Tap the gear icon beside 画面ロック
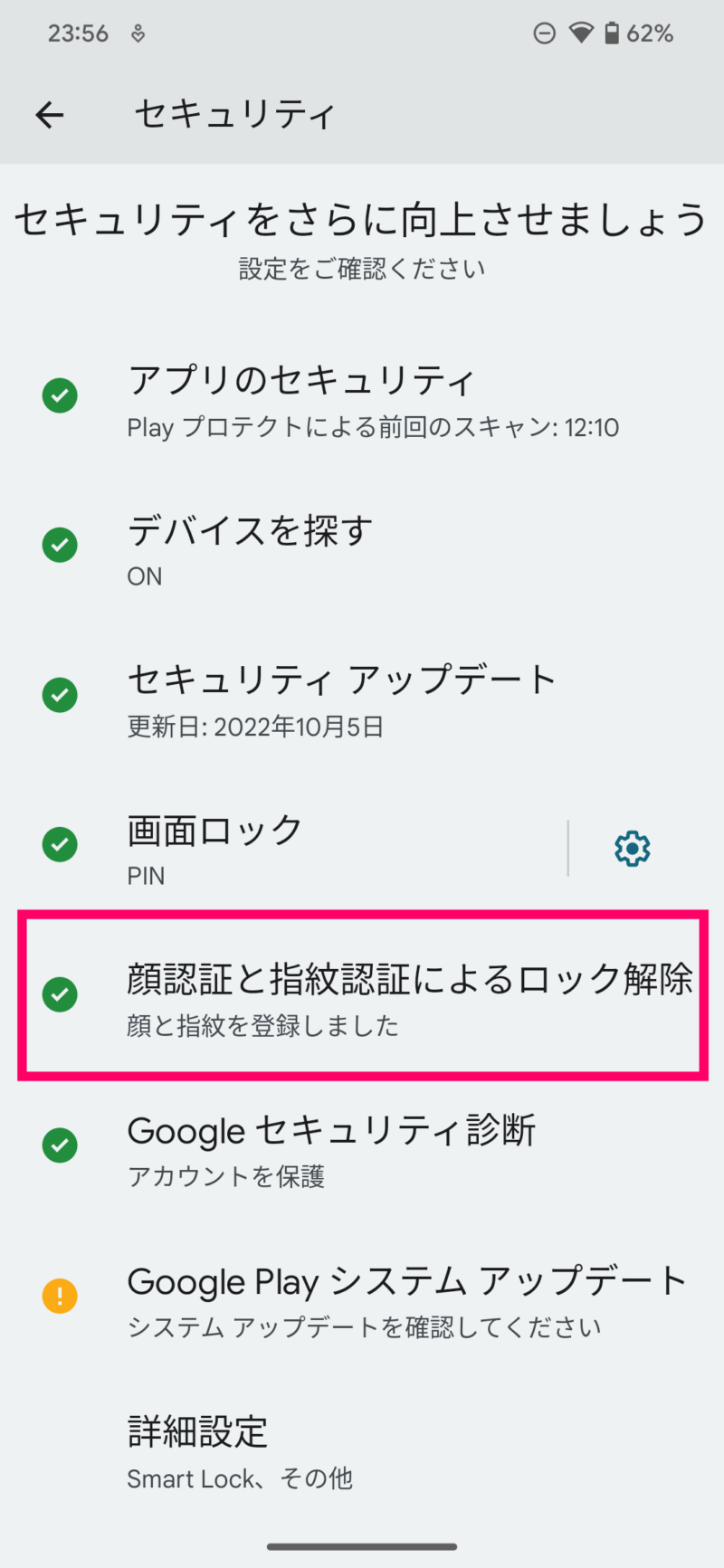 coord(632,848)
